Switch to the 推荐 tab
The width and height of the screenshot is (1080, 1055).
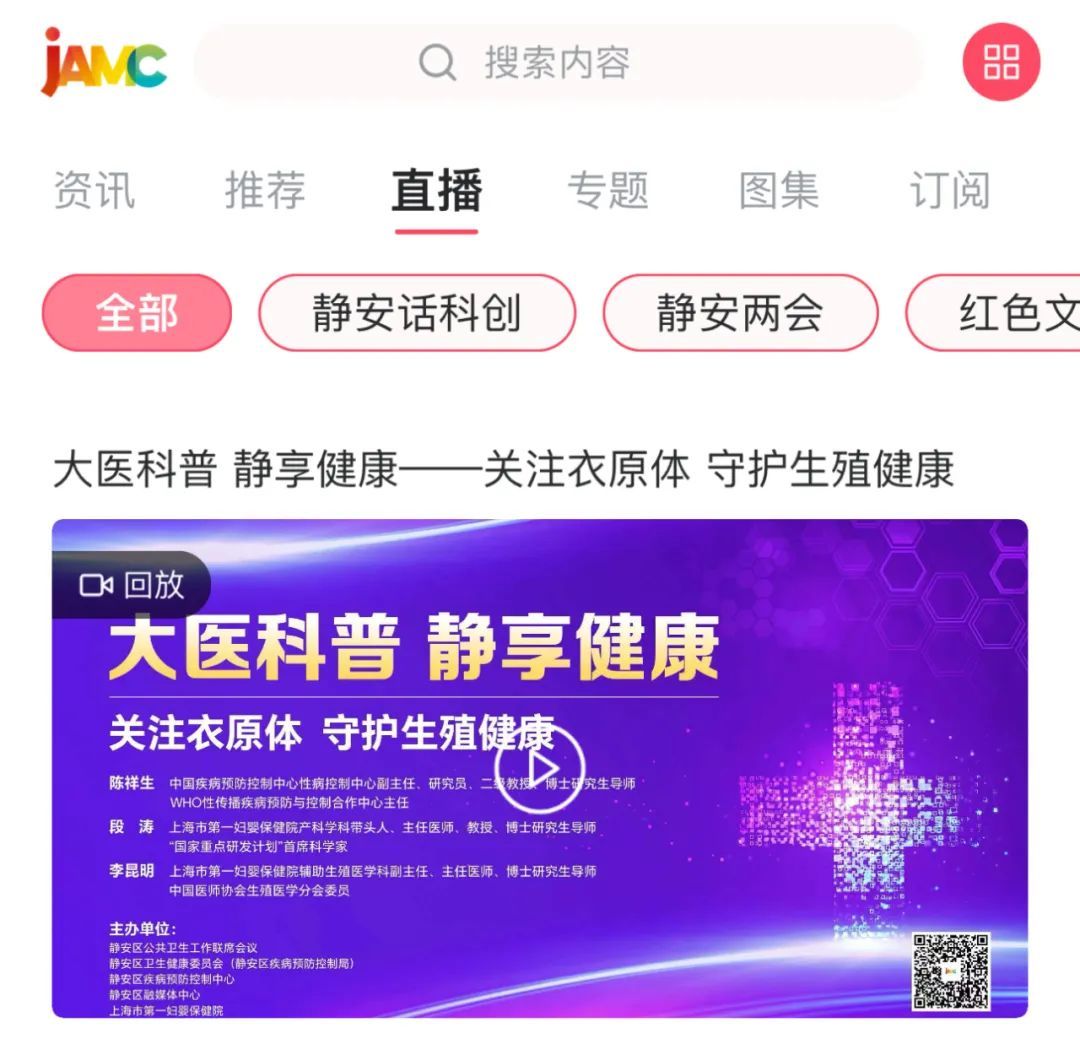265,190
